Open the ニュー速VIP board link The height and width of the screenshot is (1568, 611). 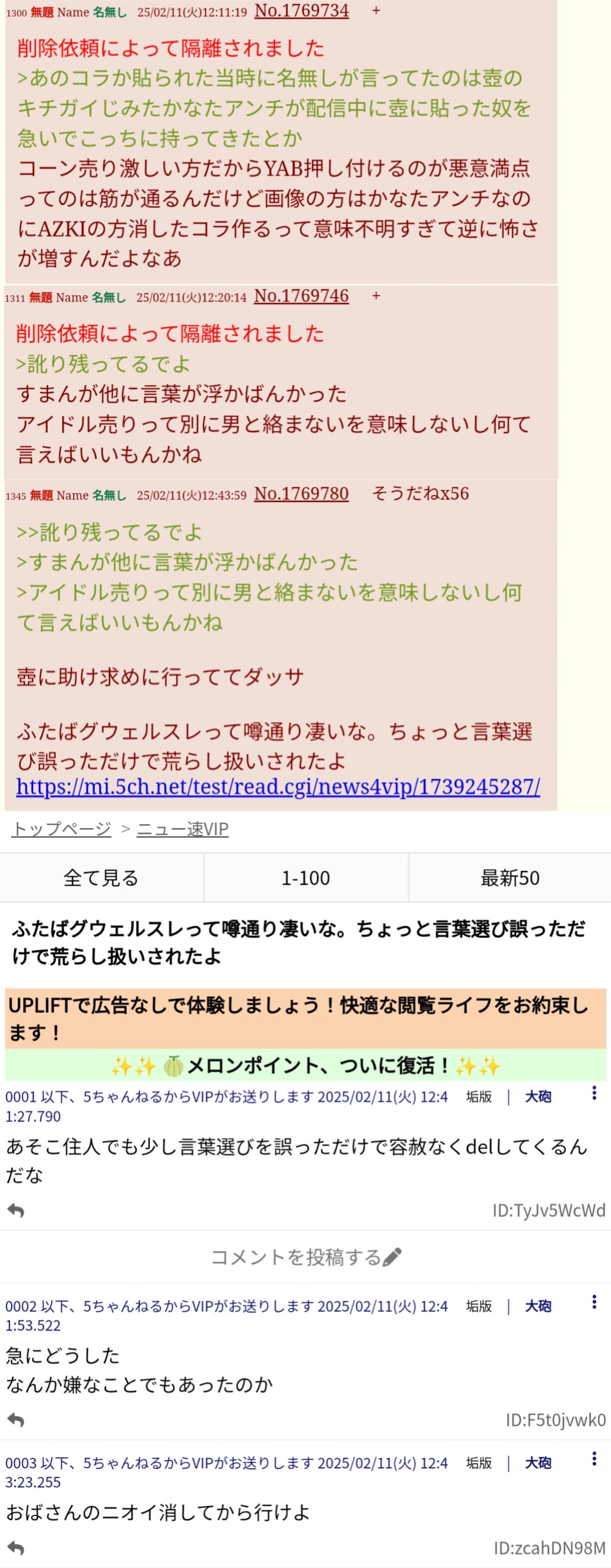(x=183, y=829)
